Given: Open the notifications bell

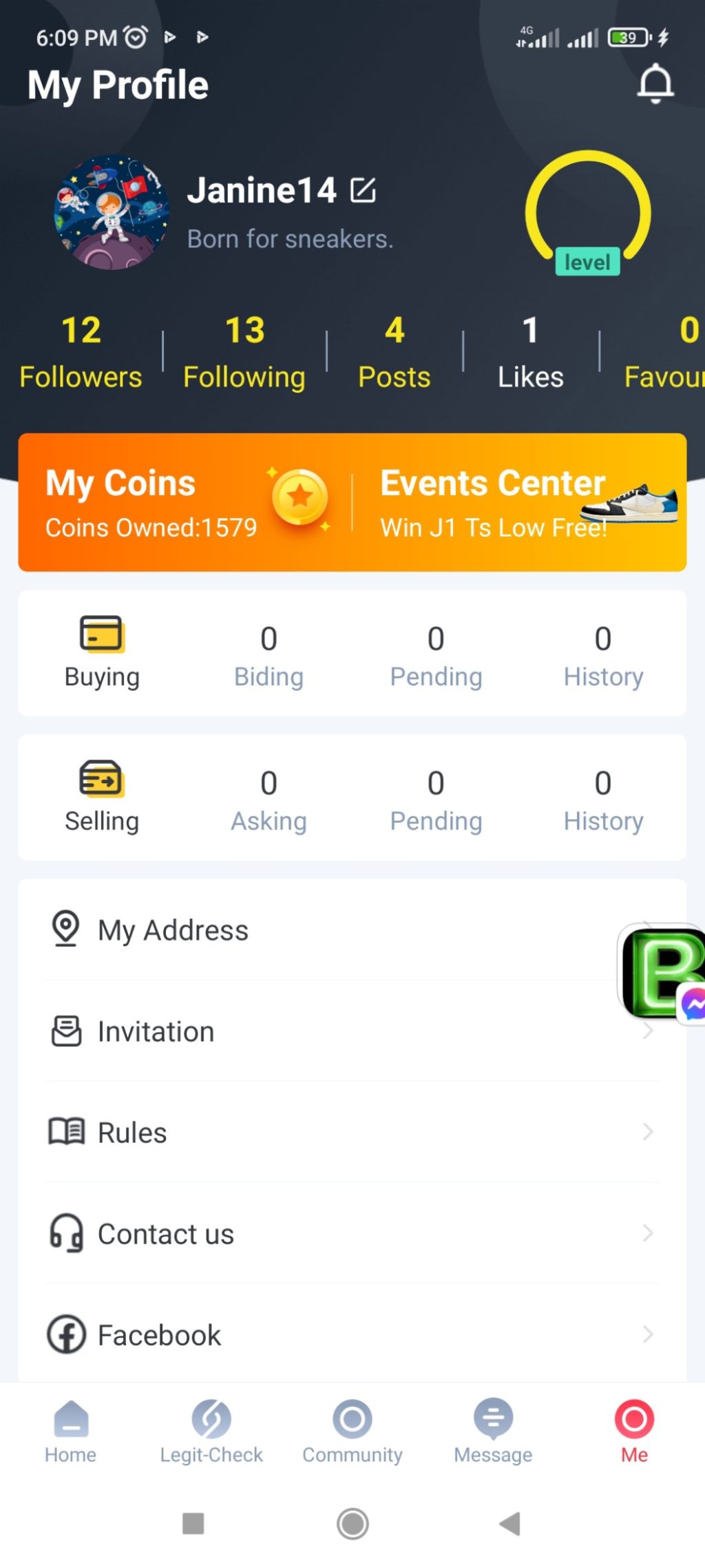Looking at the screenshot, I should click(x=655, y=83).
